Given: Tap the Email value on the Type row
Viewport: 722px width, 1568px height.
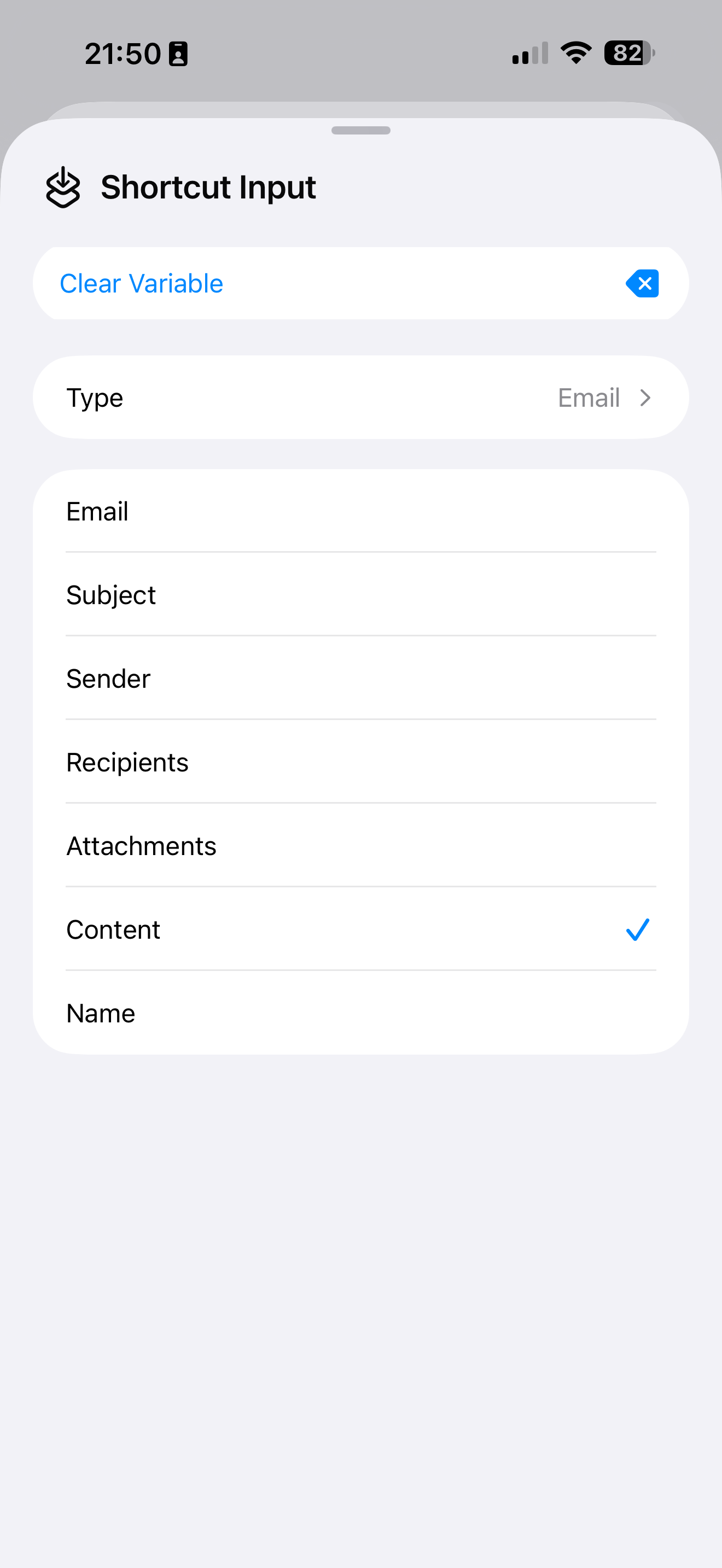Looking at the screenshot, I should pyautogui.click(x=588, y=397).
